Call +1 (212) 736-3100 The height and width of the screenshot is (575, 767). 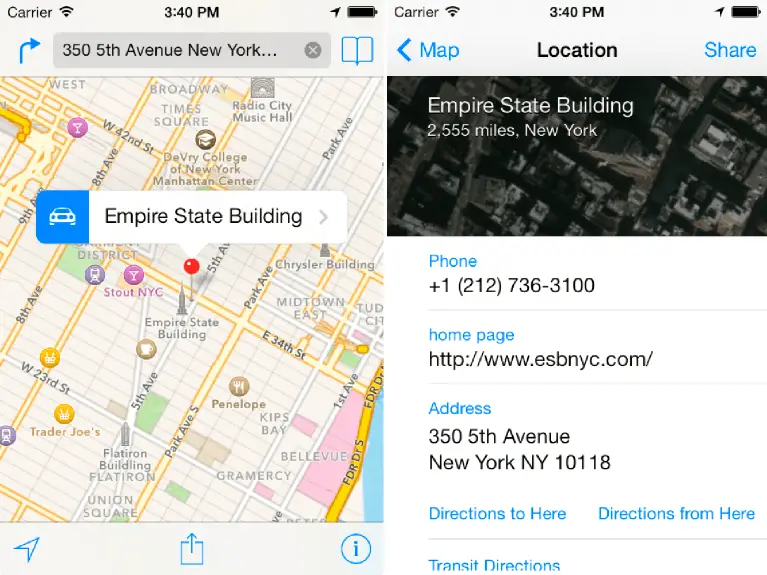pos(511,286)
